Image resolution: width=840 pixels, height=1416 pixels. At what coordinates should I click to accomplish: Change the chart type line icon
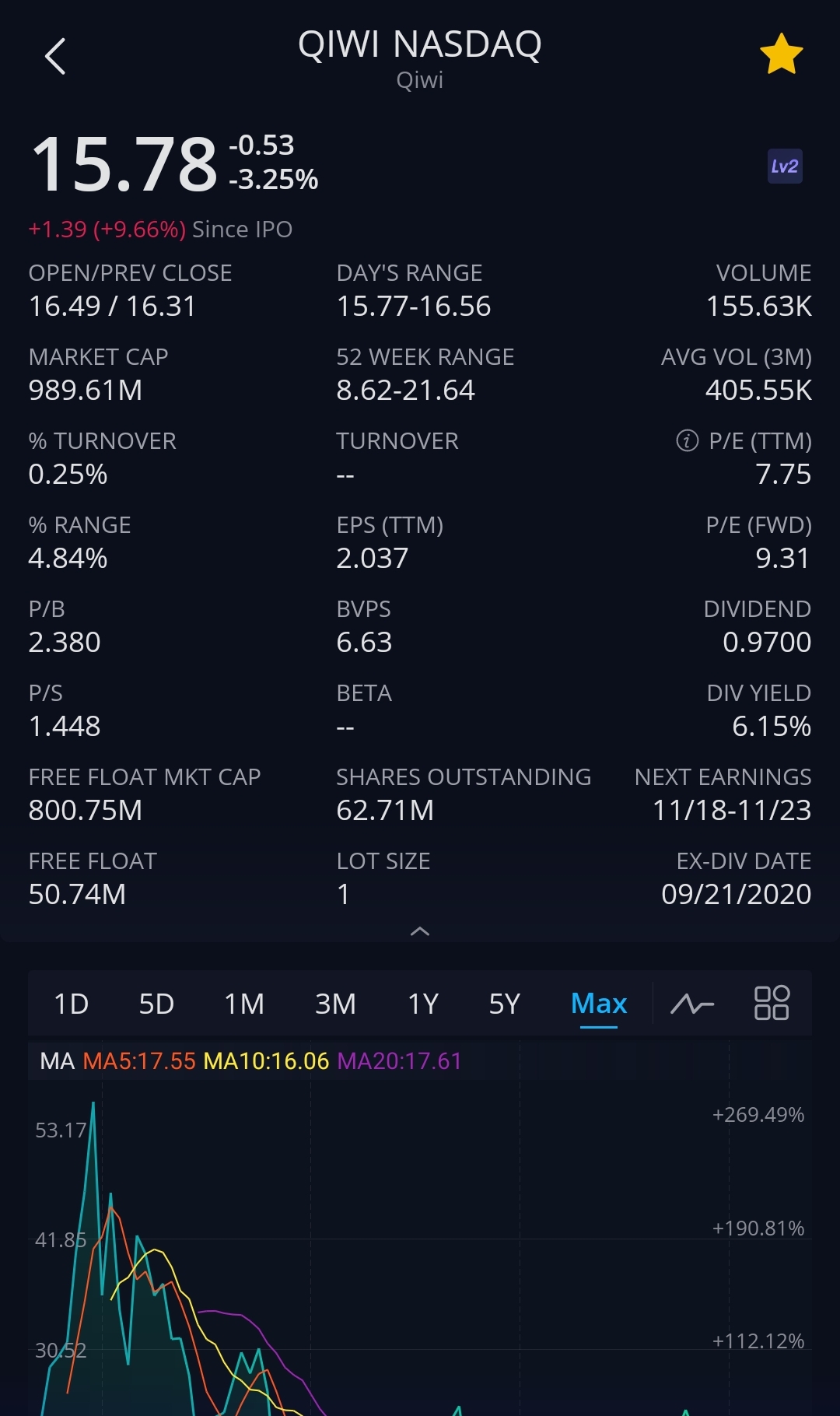(x=692, y=1004)
